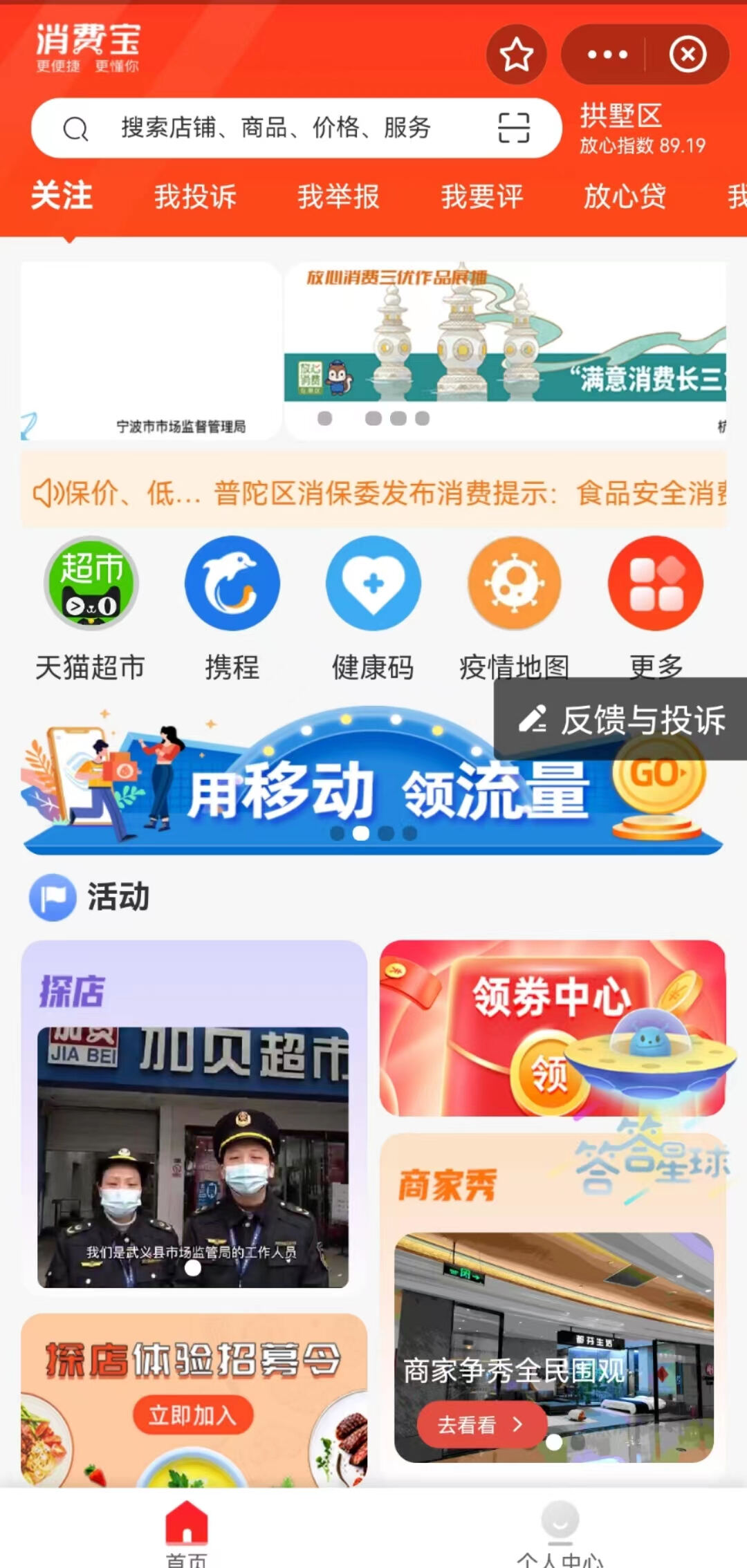The width and height of the screenshot is (747, 1568).
Task: Switch to 我要评 tab
Action: [482, 196]
